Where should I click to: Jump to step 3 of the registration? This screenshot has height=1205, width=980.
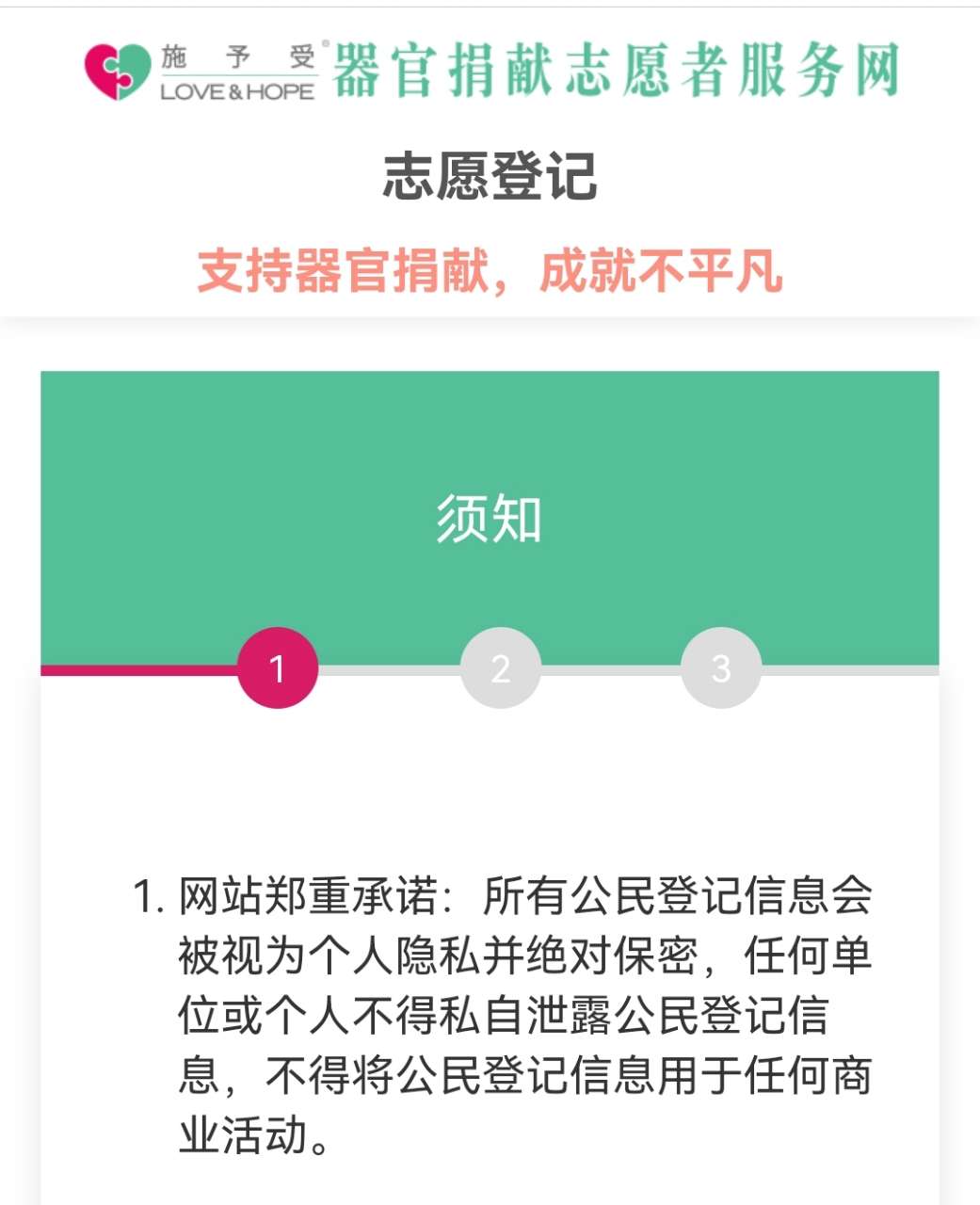pyautogui.click(x=720, y=668)
